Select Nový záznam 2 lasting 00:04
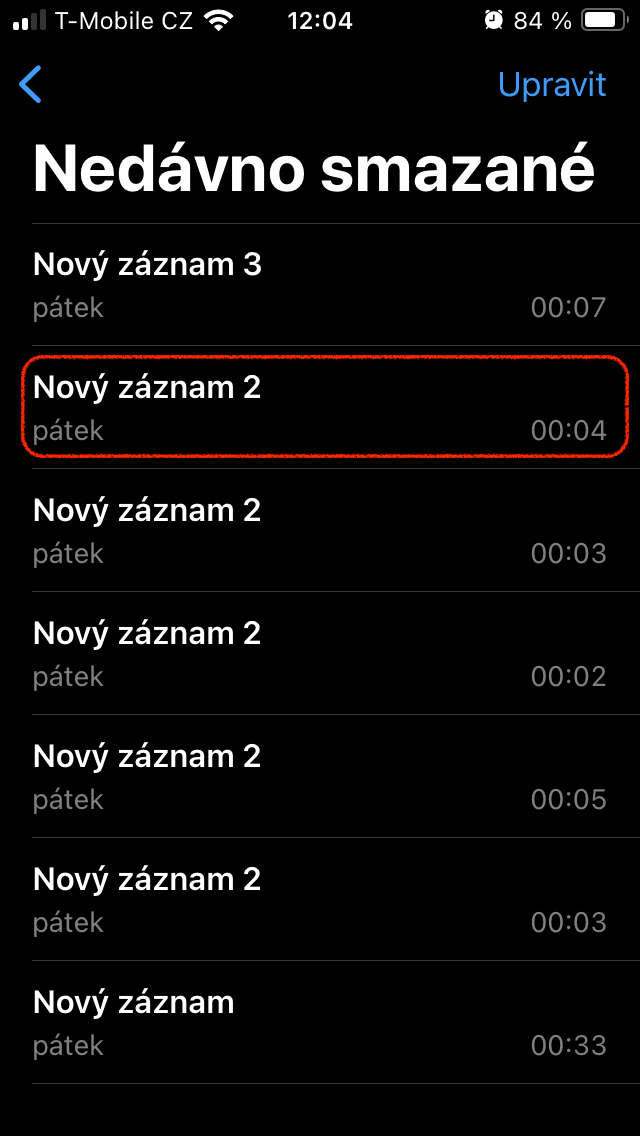Viewport: 640px width, 1136px height. click(320, 408)
